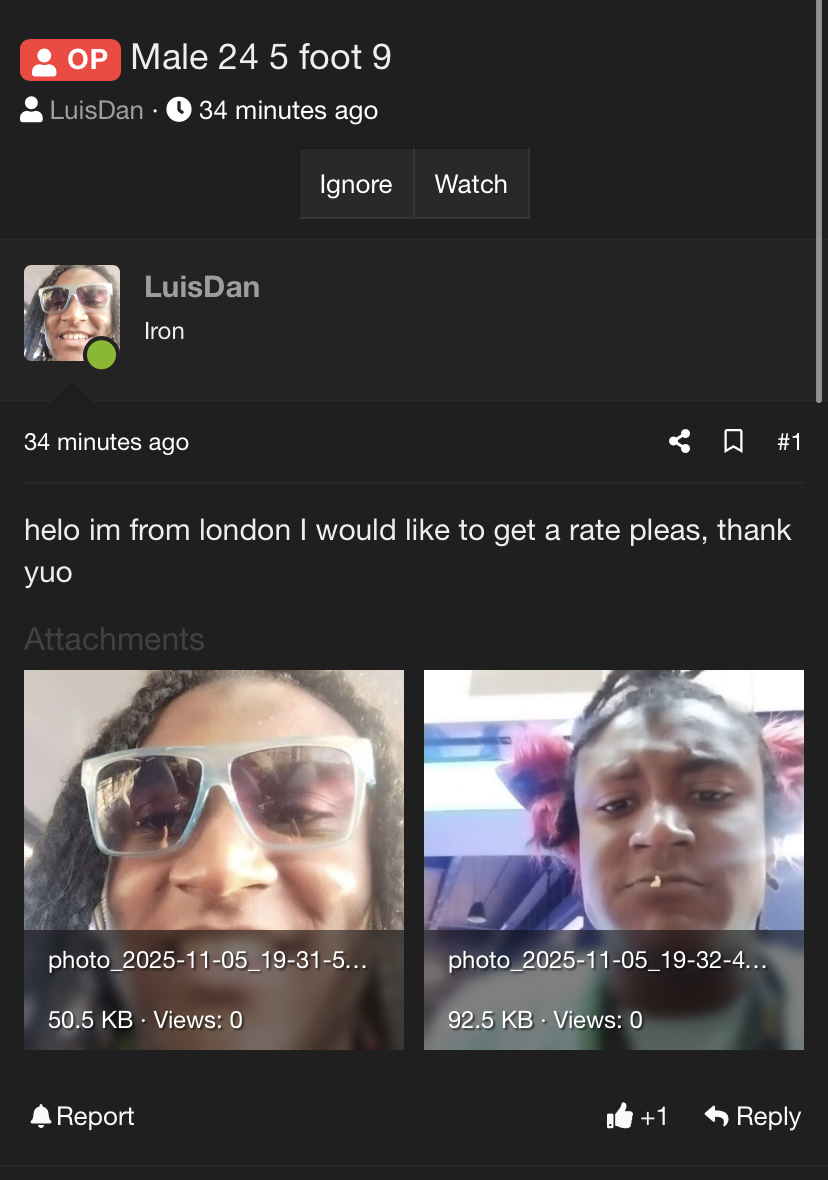The image size is (828, 1180).
Task: Open the LuisDan username in the post header
Action: 202,287
